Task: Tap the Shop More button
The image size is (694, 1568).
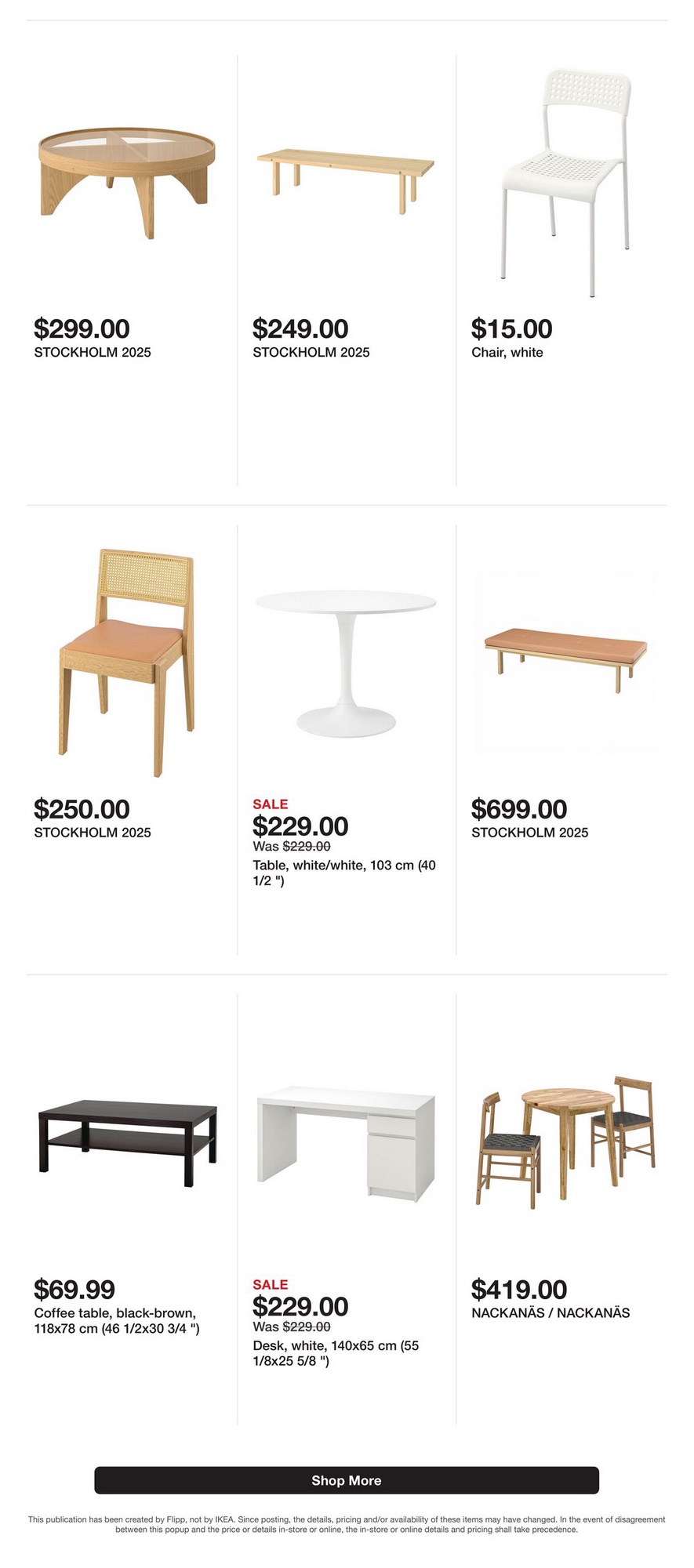Action: (x=346, y=1480)
